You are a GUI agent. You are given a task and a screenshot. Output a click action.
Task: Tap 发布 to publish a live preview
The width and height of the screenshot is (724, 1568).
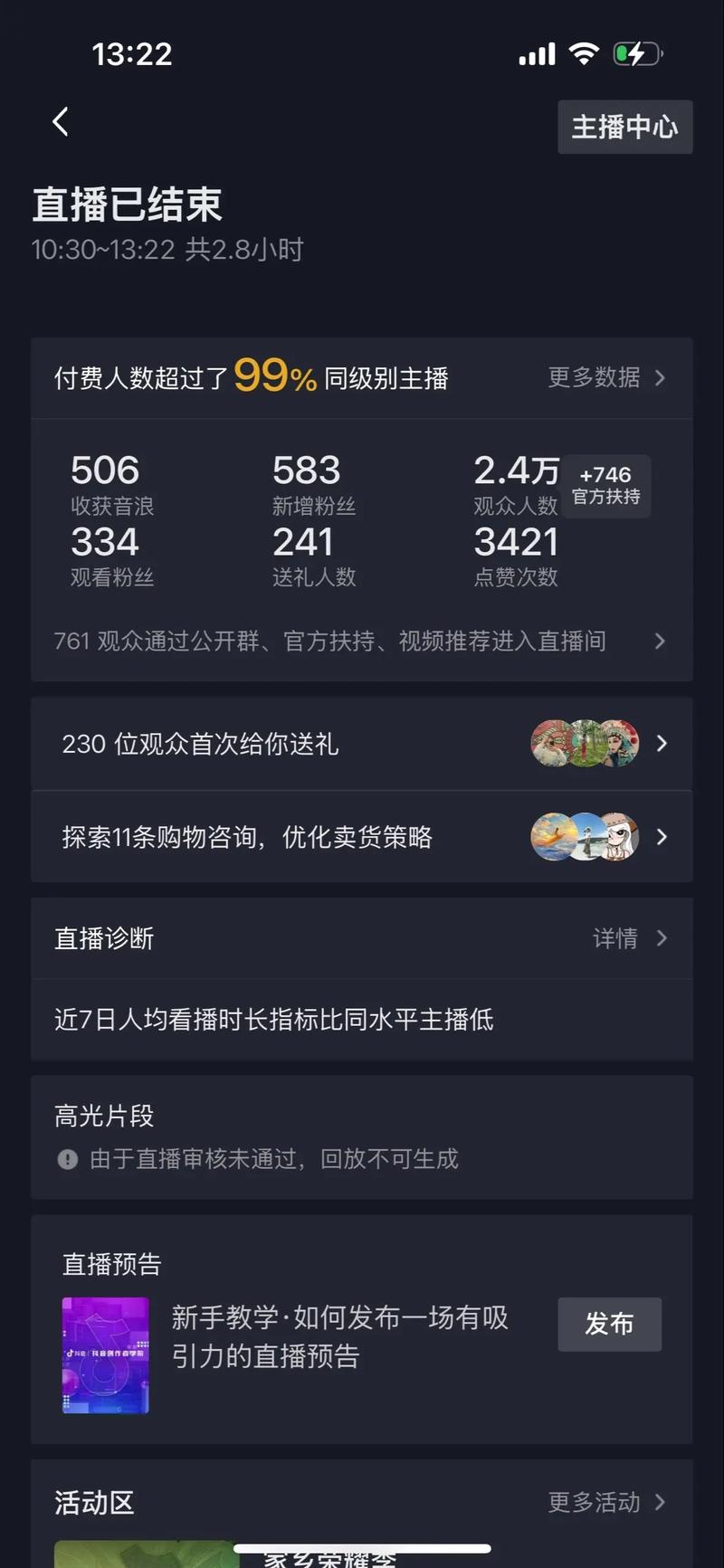tap(609, 1325)
